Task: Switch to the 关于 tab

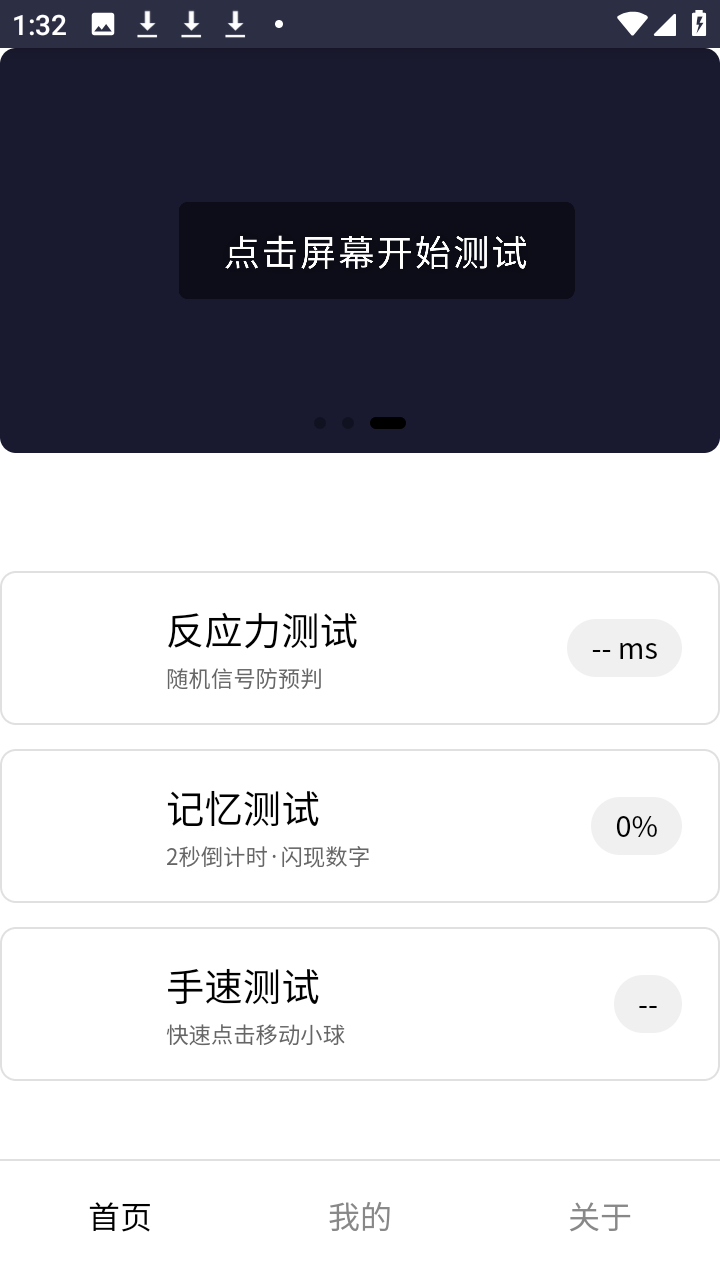Action: [x=600, y=1218]
